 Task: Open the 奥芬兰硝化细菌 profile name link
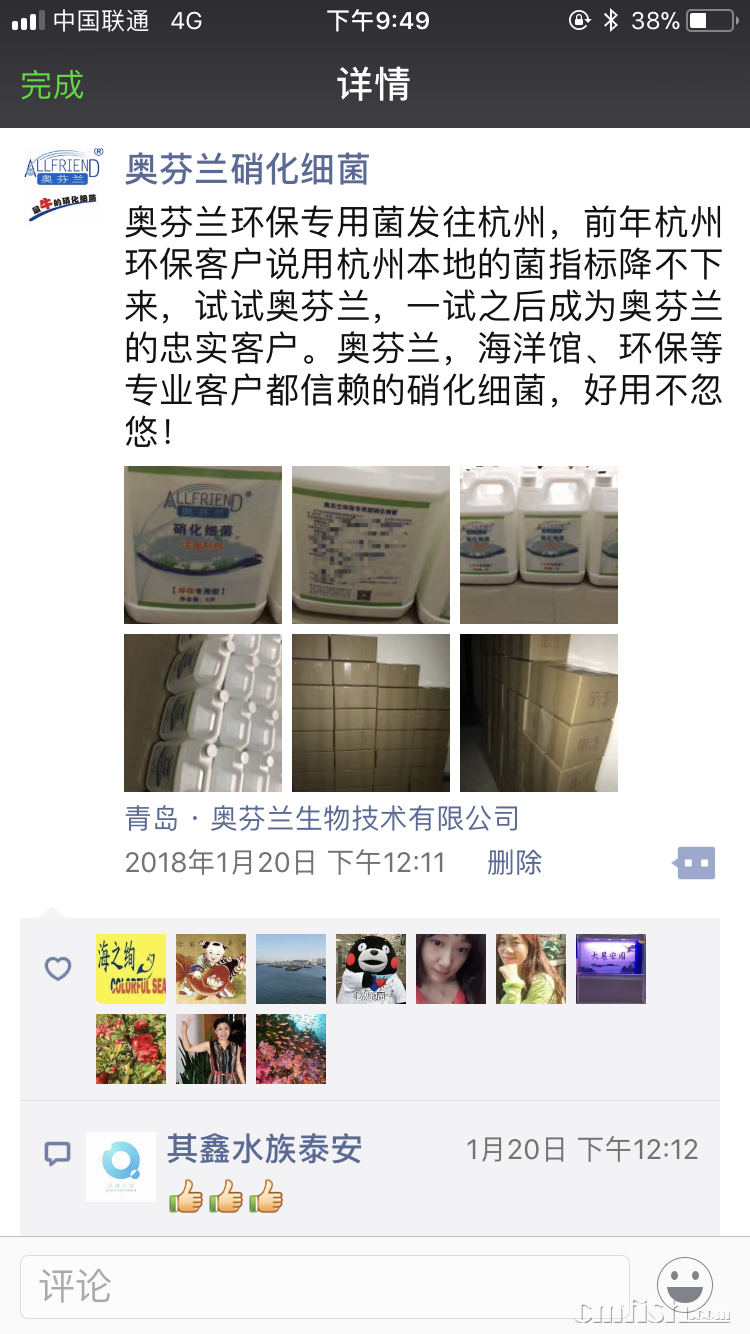247,169
